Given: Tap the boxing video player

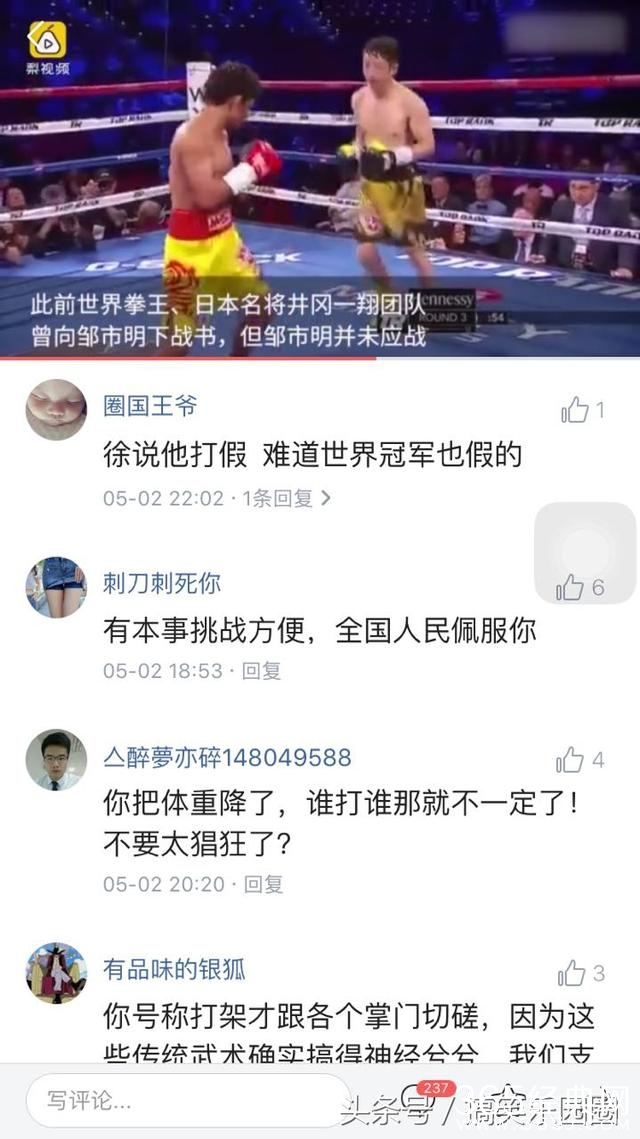Looking at the screenshot, I should pos(320,178).
